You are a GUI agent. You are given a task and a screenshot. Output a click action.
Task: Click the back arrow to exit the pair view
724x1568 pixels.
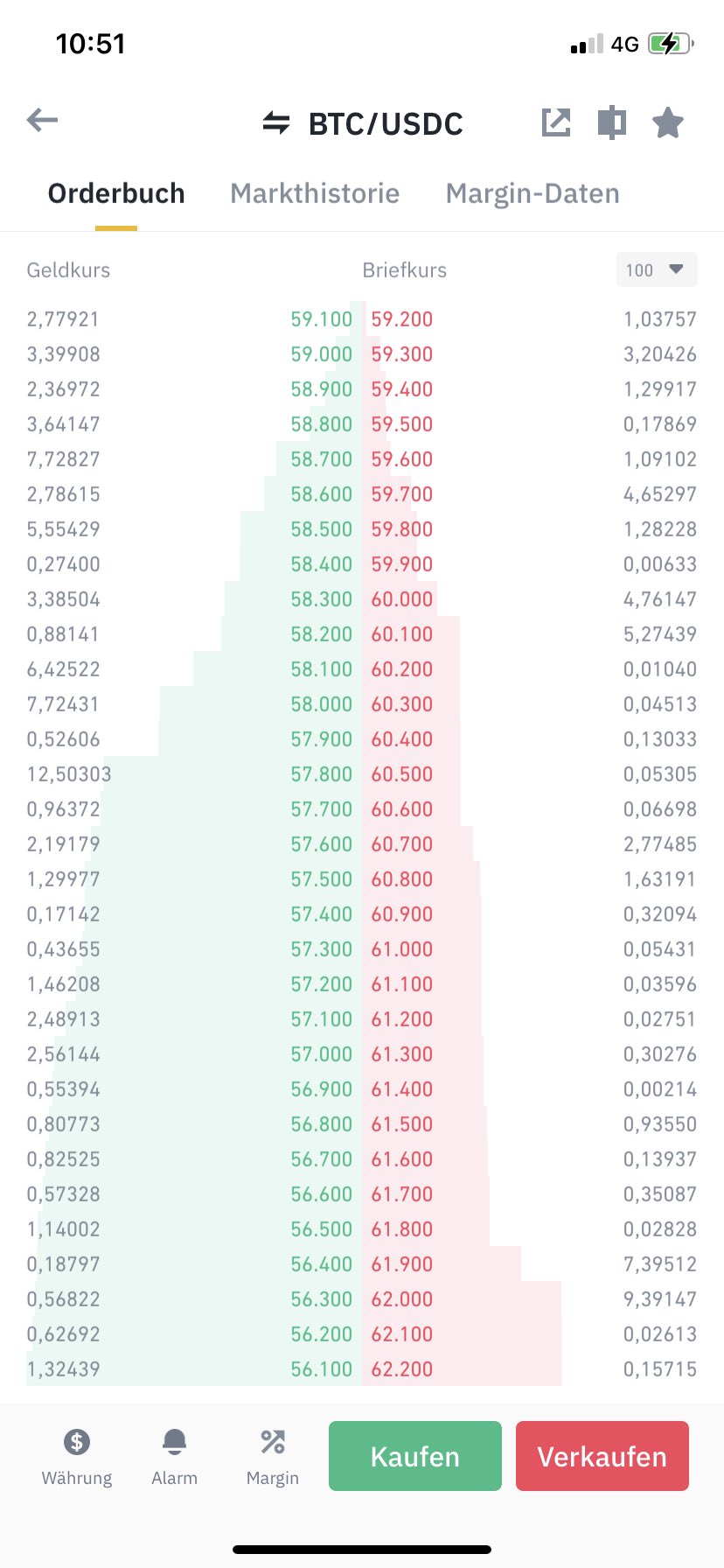pos(41,120)
